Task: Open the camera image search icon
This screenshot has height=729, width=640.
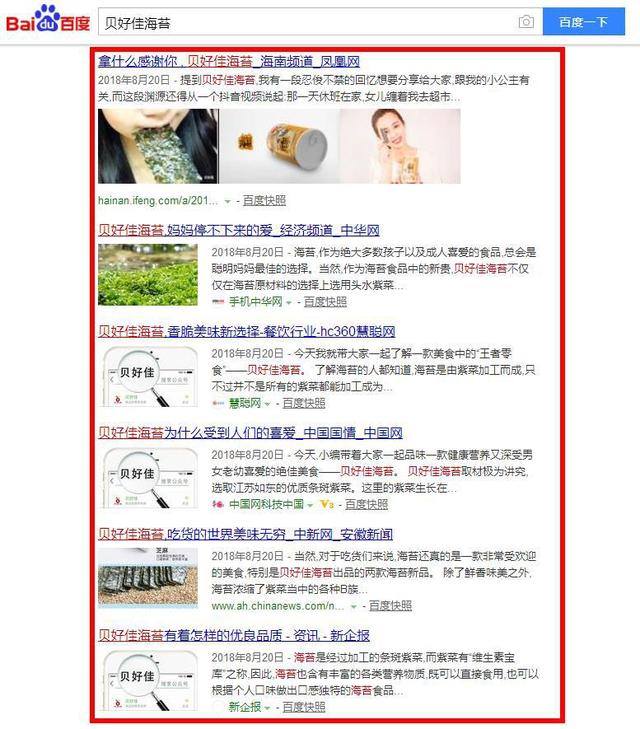Action: pyautogui.click(x=526, y=22)
